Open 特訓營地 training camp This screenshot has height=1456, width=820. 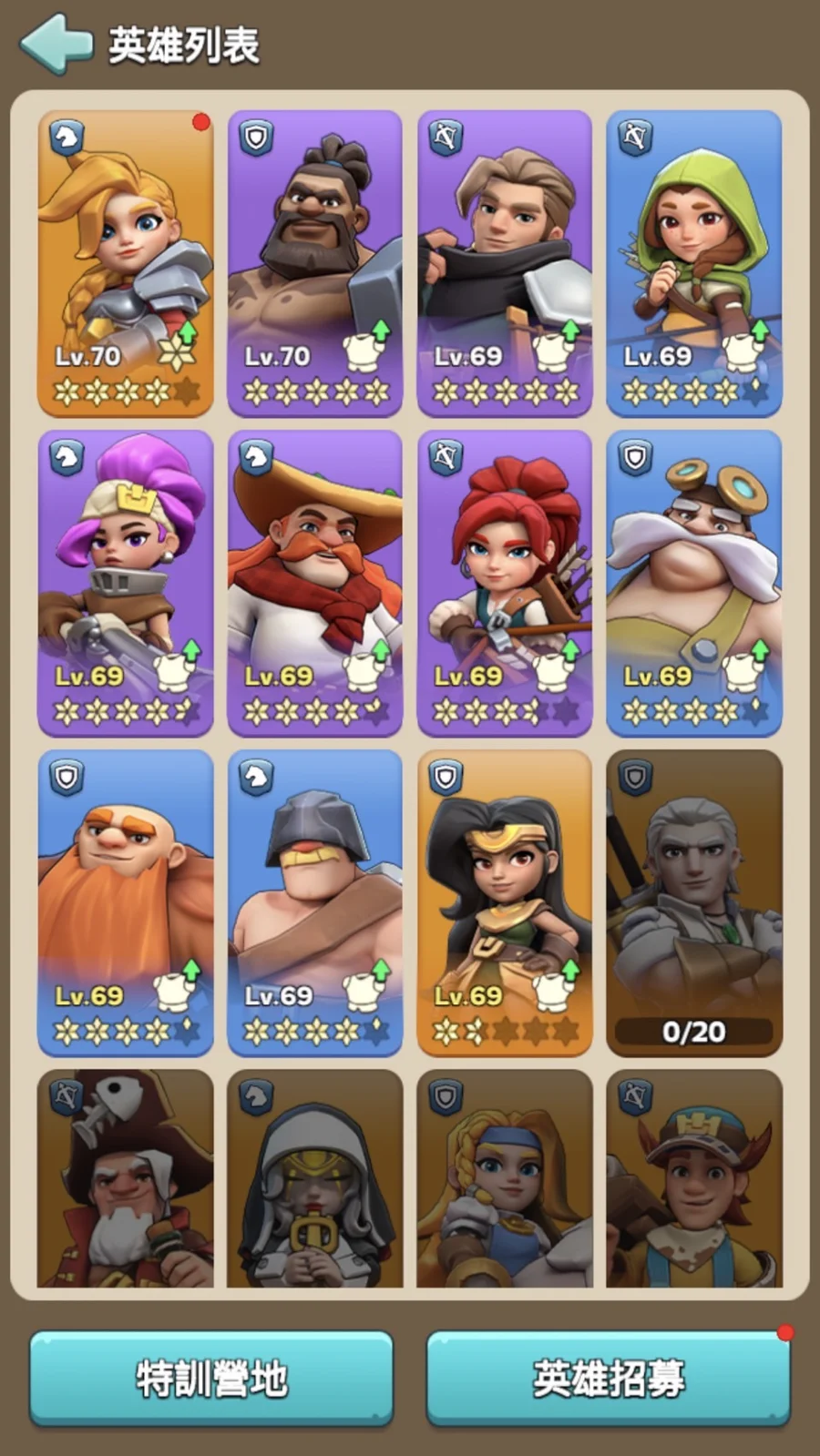coord(211,1379)
